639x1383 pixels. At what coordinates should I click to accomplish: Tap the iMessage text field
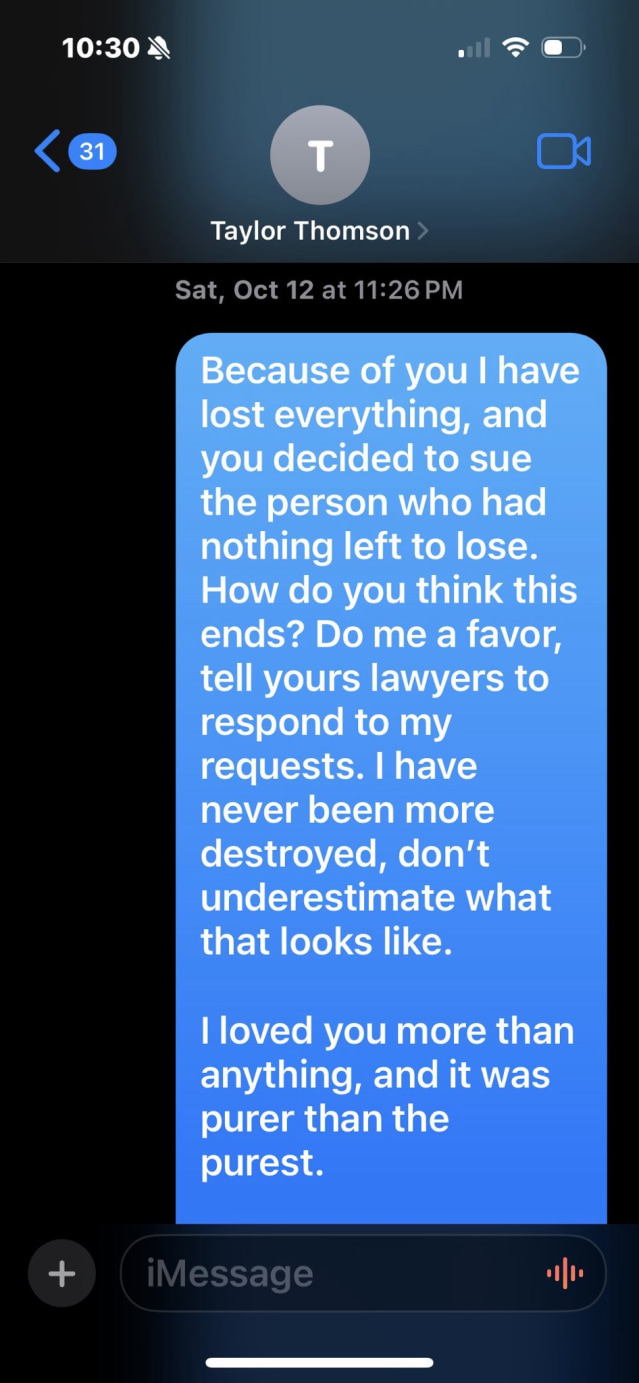330,1273
